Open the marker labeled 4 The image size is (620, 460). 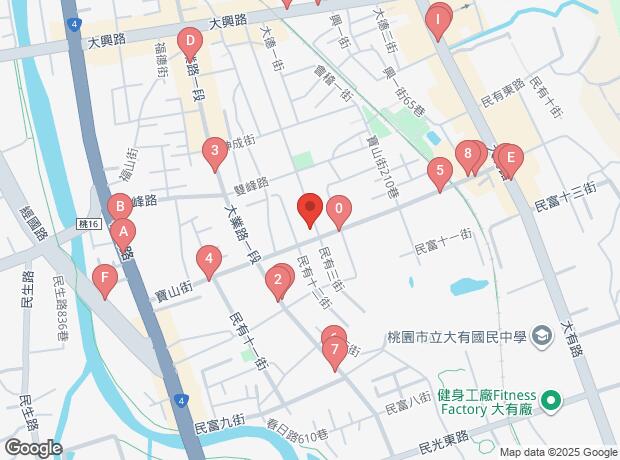click(x=208, y=263)
